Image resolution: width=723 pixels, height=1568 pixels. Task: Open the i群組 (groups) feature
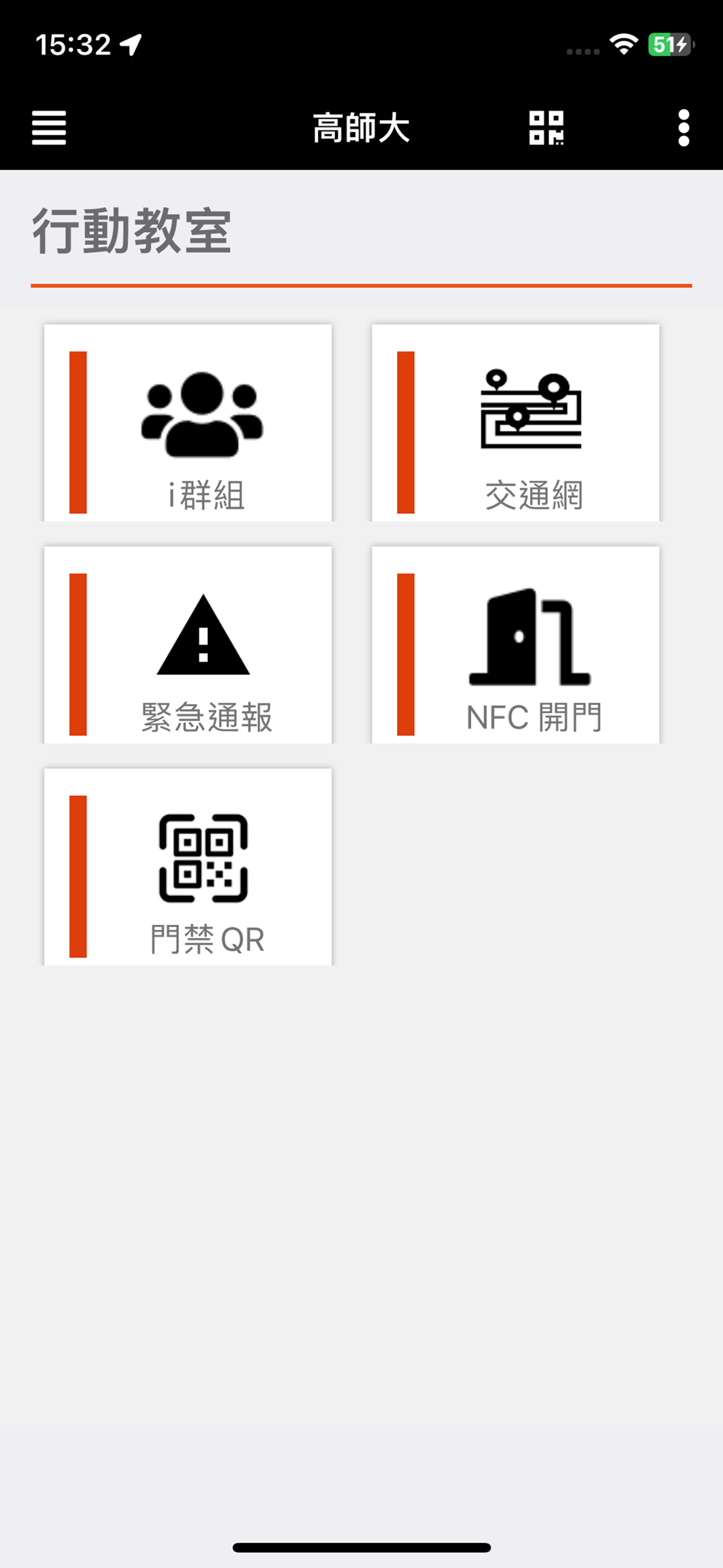pos(187,423)
